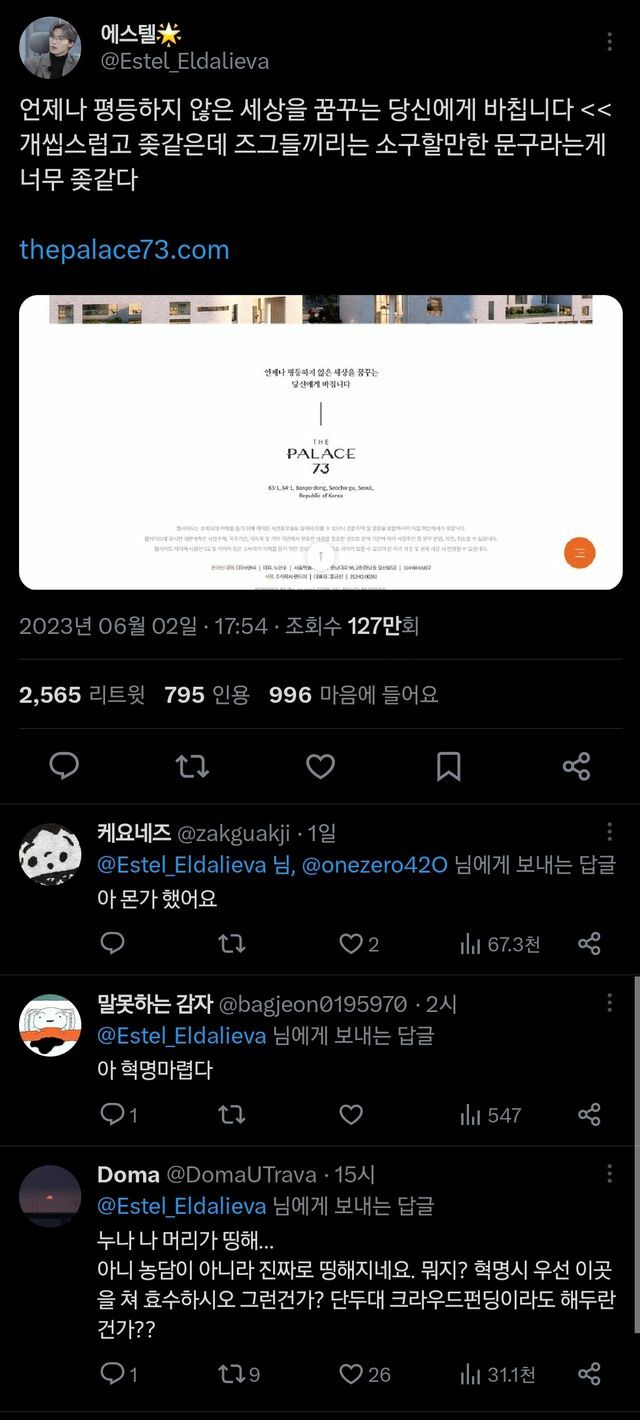This screenshot has height=1420, width=640.
Task: Bookmark the main tweet
Action: point(448,766)
